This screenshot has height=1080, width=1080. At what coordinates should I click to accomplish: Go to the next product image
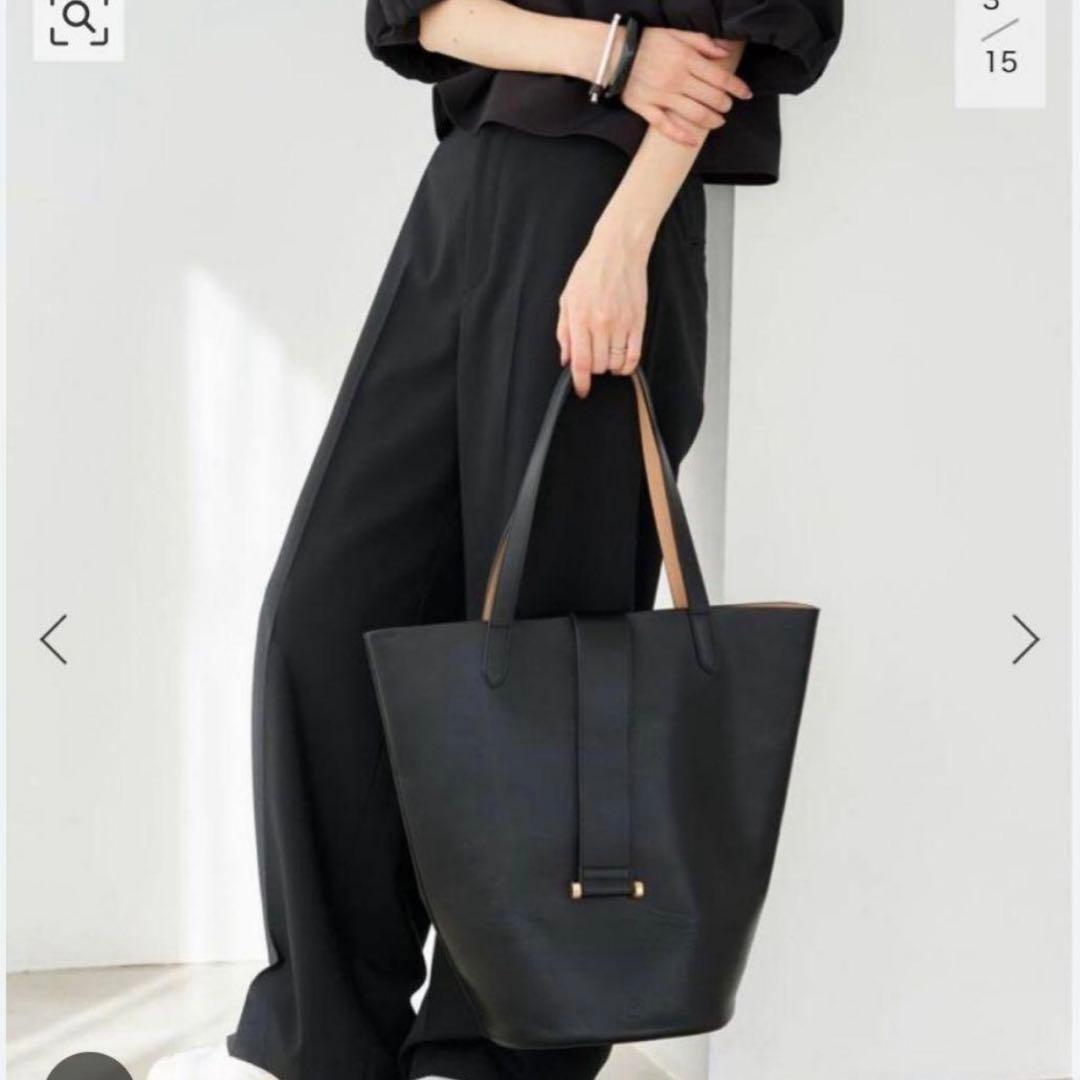1025,640
